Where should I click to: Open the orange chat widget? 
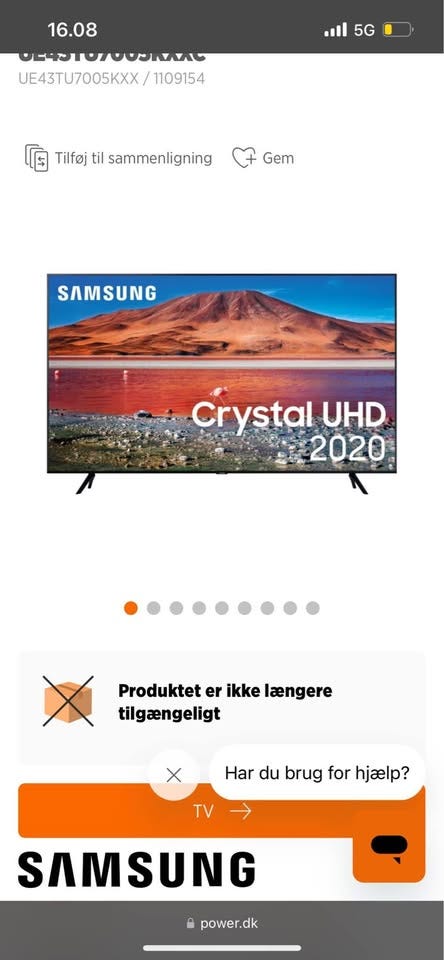(x=389, y=847)
